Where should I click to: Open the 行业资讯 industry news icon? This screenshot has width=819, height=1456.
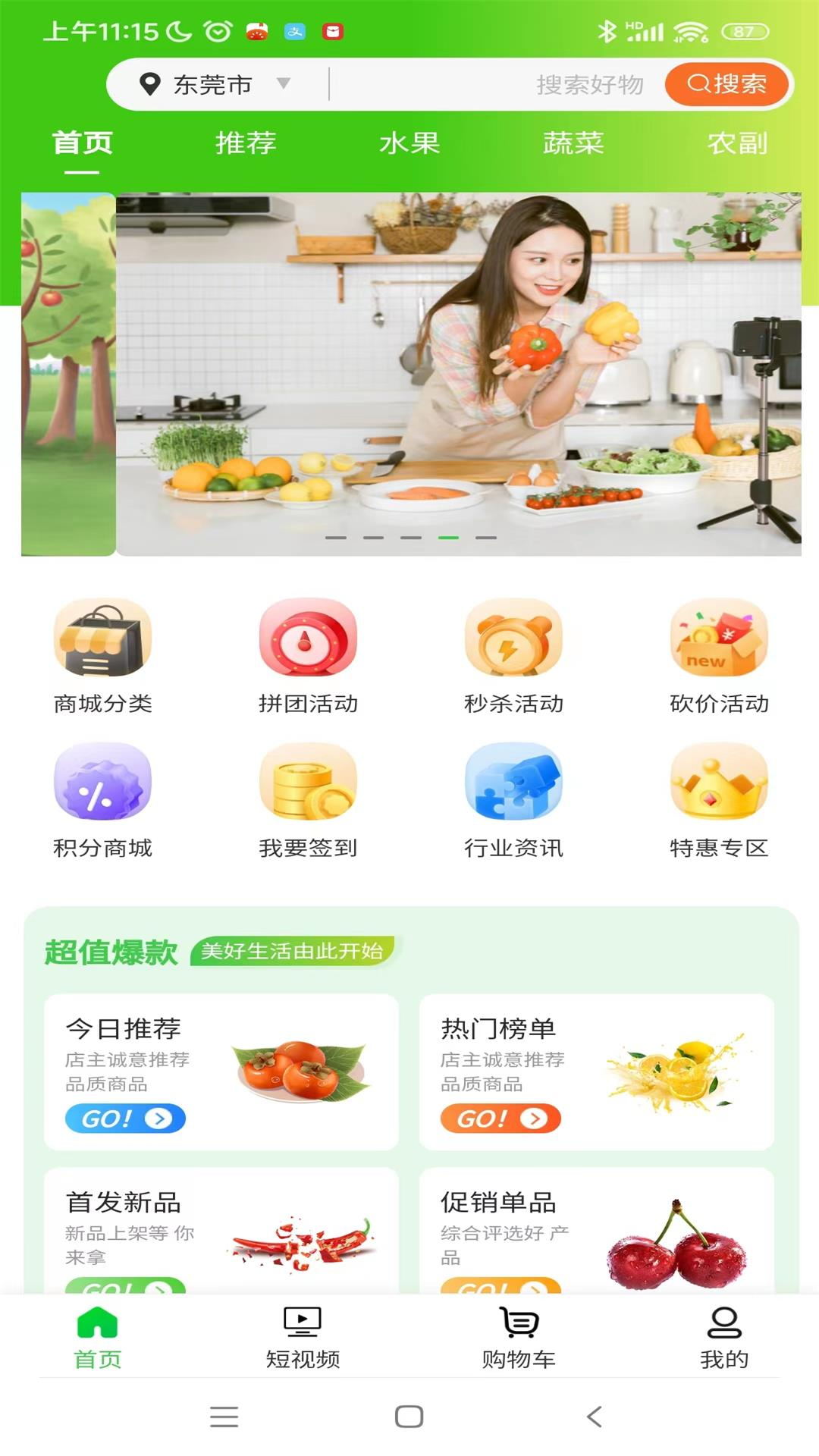[512, 783]
